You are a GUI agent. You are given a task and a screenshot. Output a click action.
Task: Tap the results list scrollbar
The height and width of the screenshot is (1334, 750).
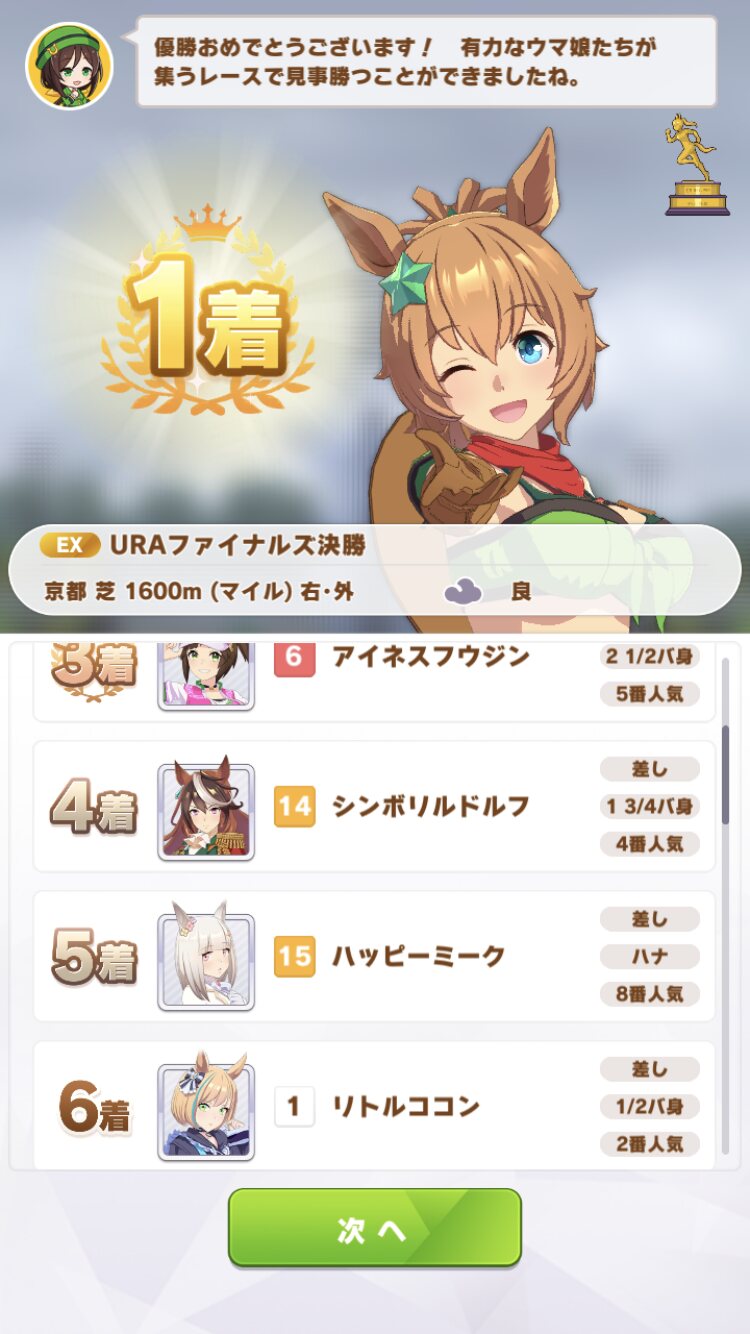coord(725,775)
